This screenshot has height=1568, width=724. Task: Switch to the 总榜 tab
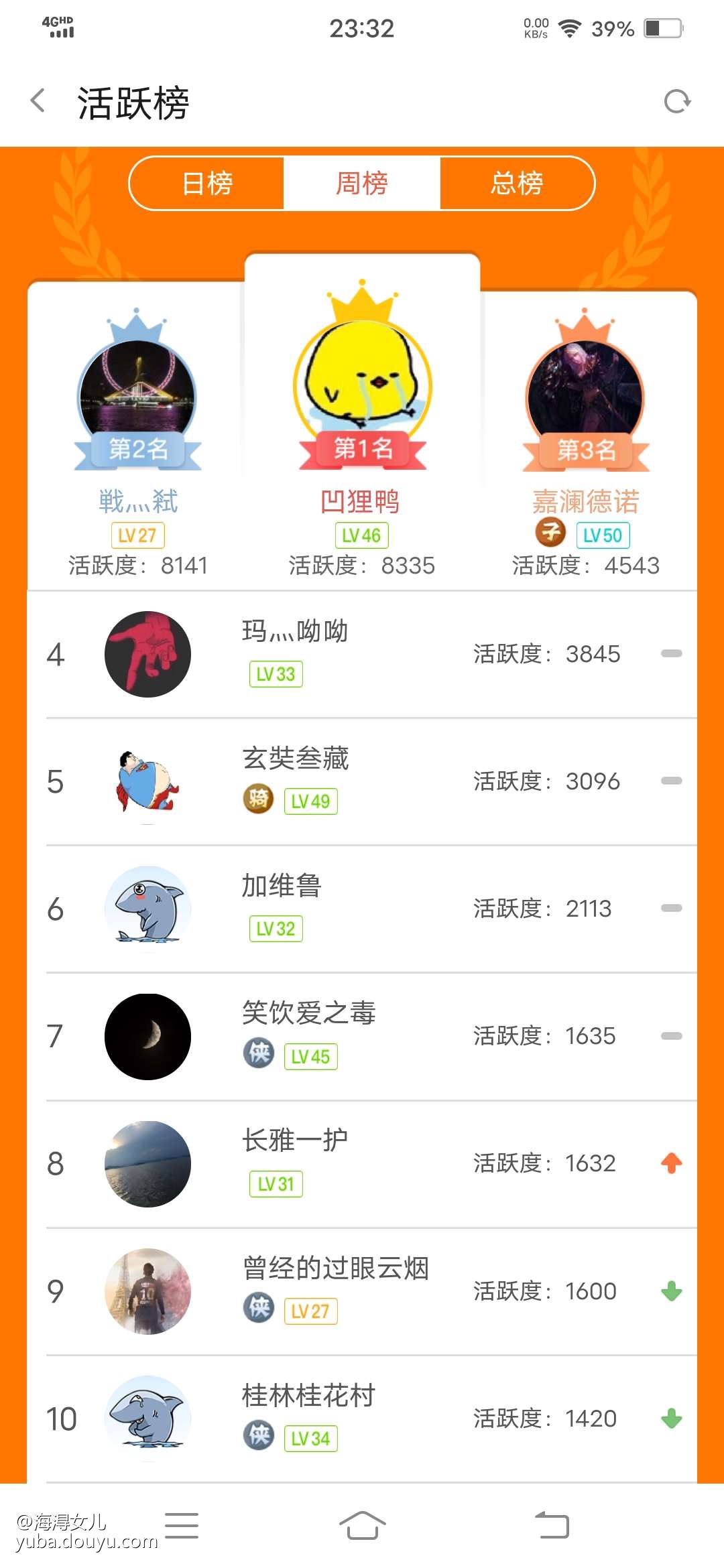tap(516, 184)
